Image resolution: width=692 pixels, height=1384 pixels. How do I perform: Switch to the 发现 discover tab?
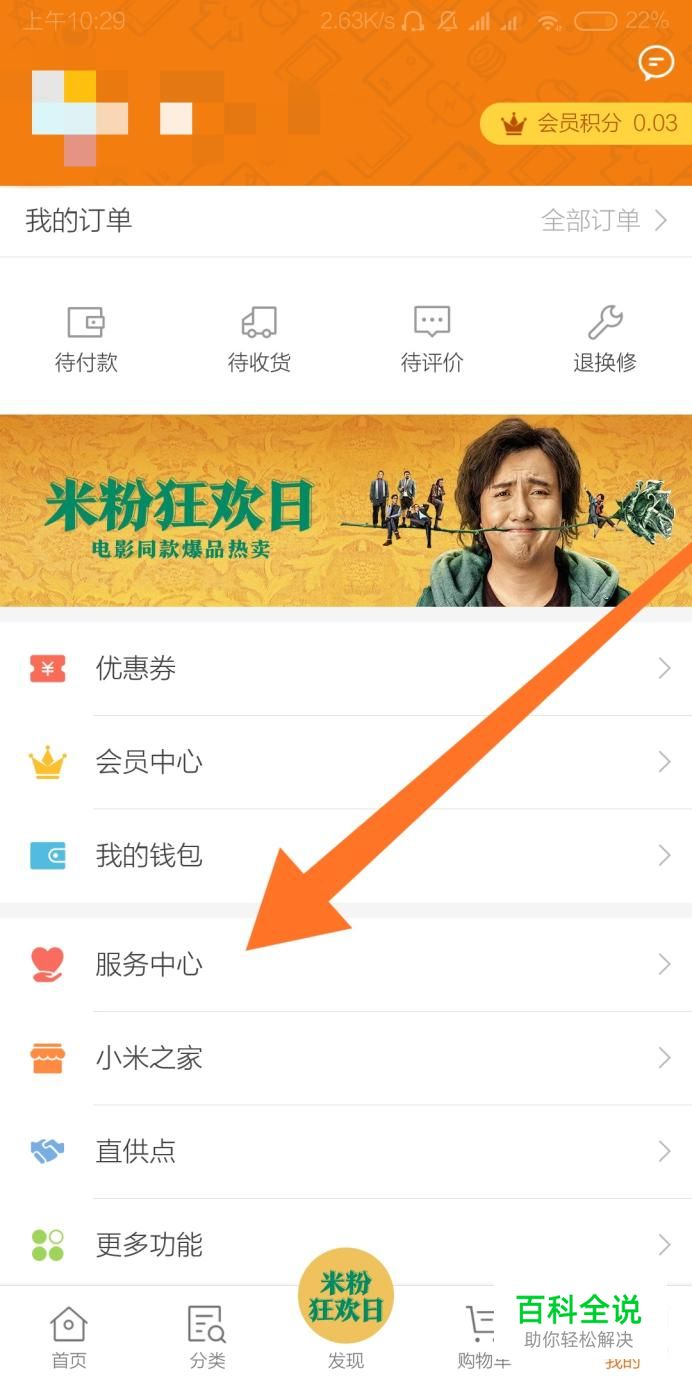[346, 1310]
